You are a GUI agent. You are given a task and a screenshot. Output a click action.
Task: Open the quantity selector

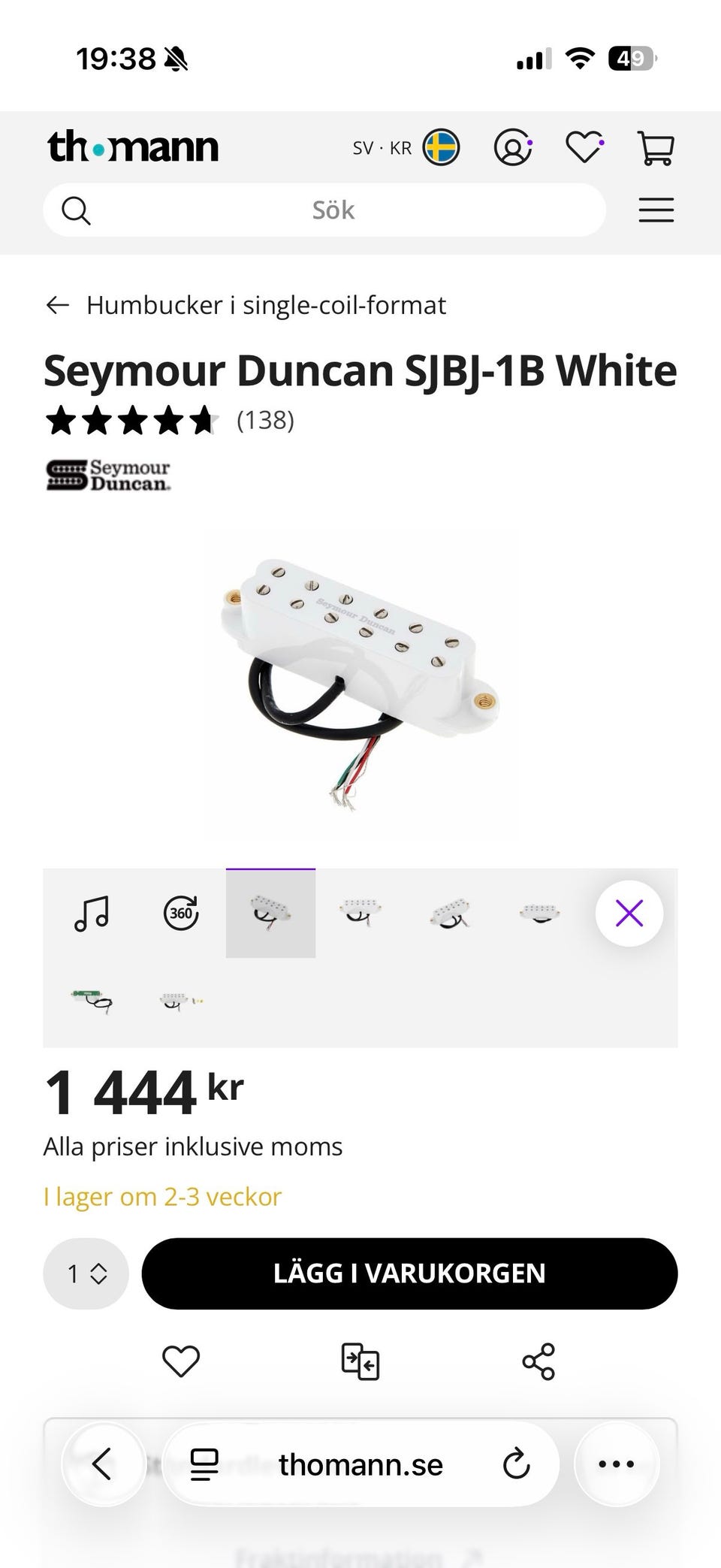coord(86,1273)
